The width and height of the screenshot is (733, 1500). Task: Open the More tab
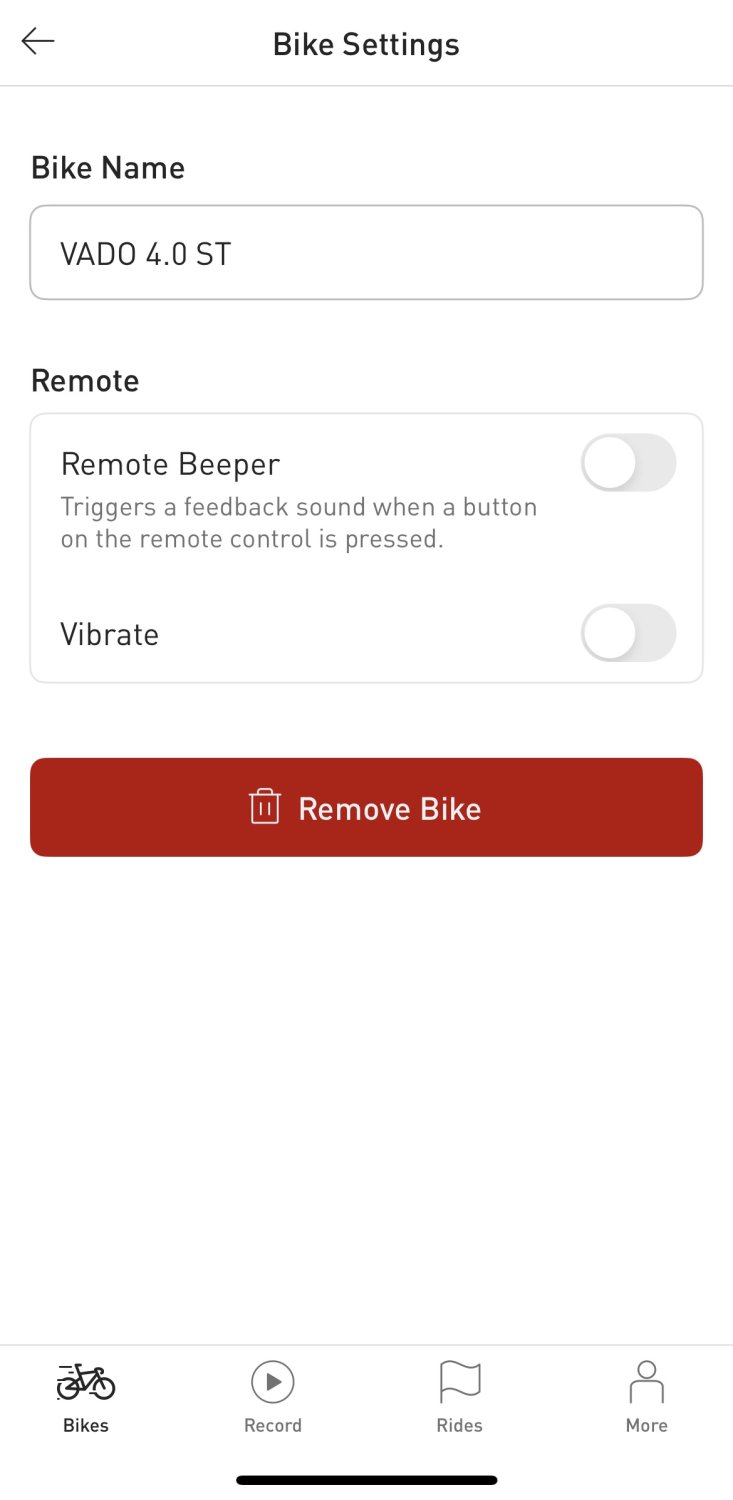coord(646,1397)
